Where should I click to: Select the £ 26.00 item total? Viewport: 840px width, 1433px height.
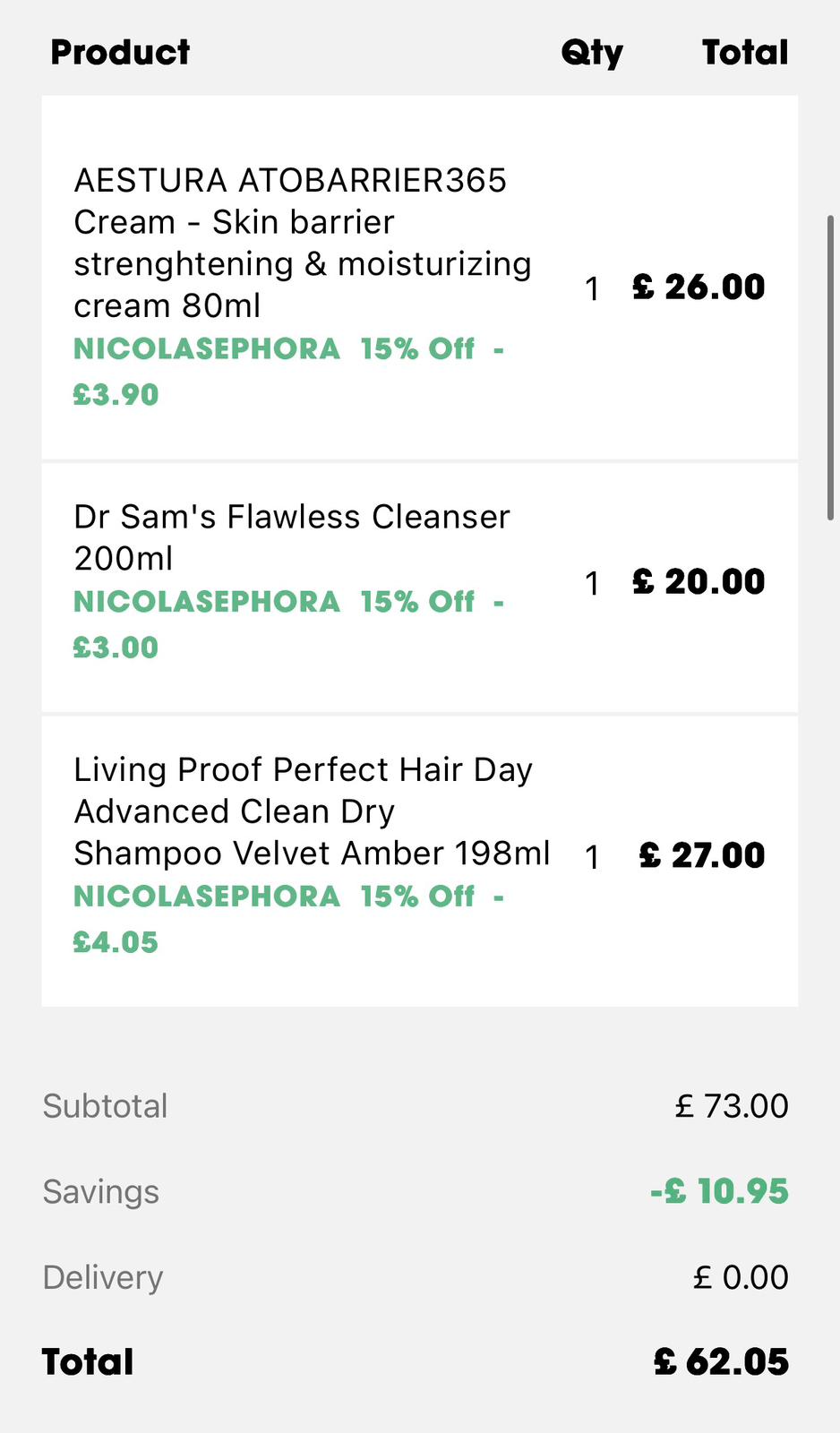[x=699, y=287]
